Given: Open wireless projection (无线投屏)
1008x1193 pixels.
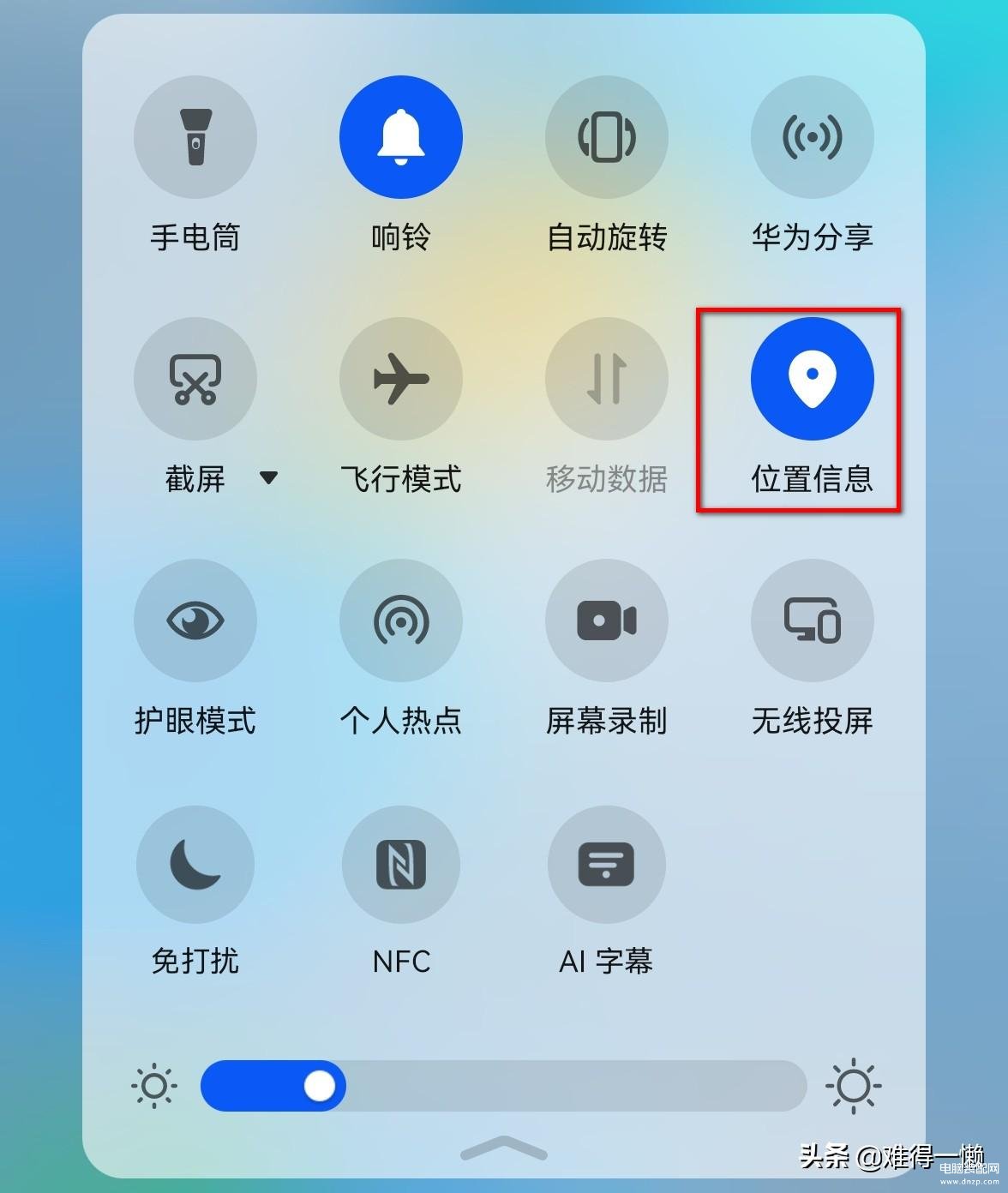Looking at the screenshot, I should pos(813,621).
